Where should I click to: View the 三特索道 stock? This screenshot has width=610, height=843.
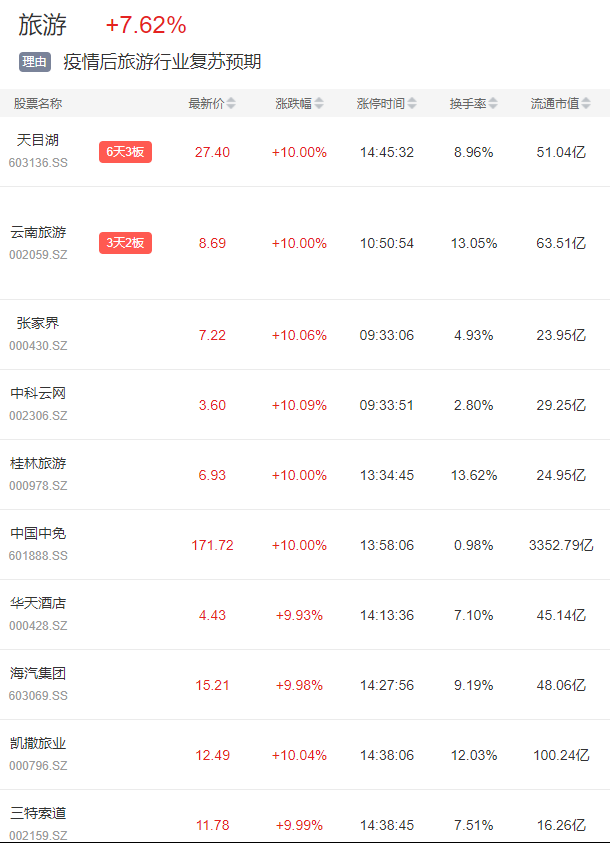(39, 813)
